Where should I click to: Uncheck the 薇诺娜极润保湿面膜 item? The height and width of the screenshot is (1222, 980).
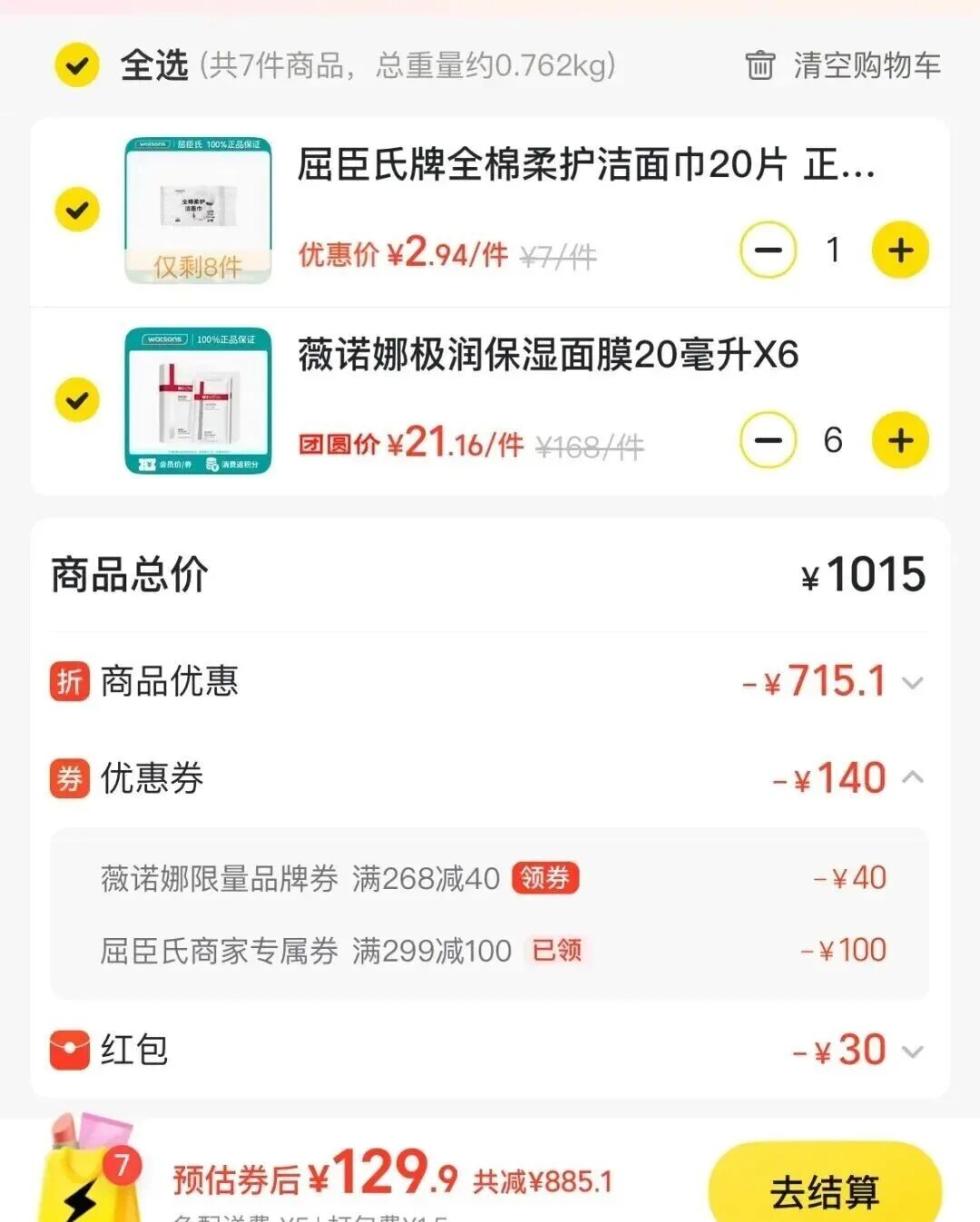tap(77, 400)
